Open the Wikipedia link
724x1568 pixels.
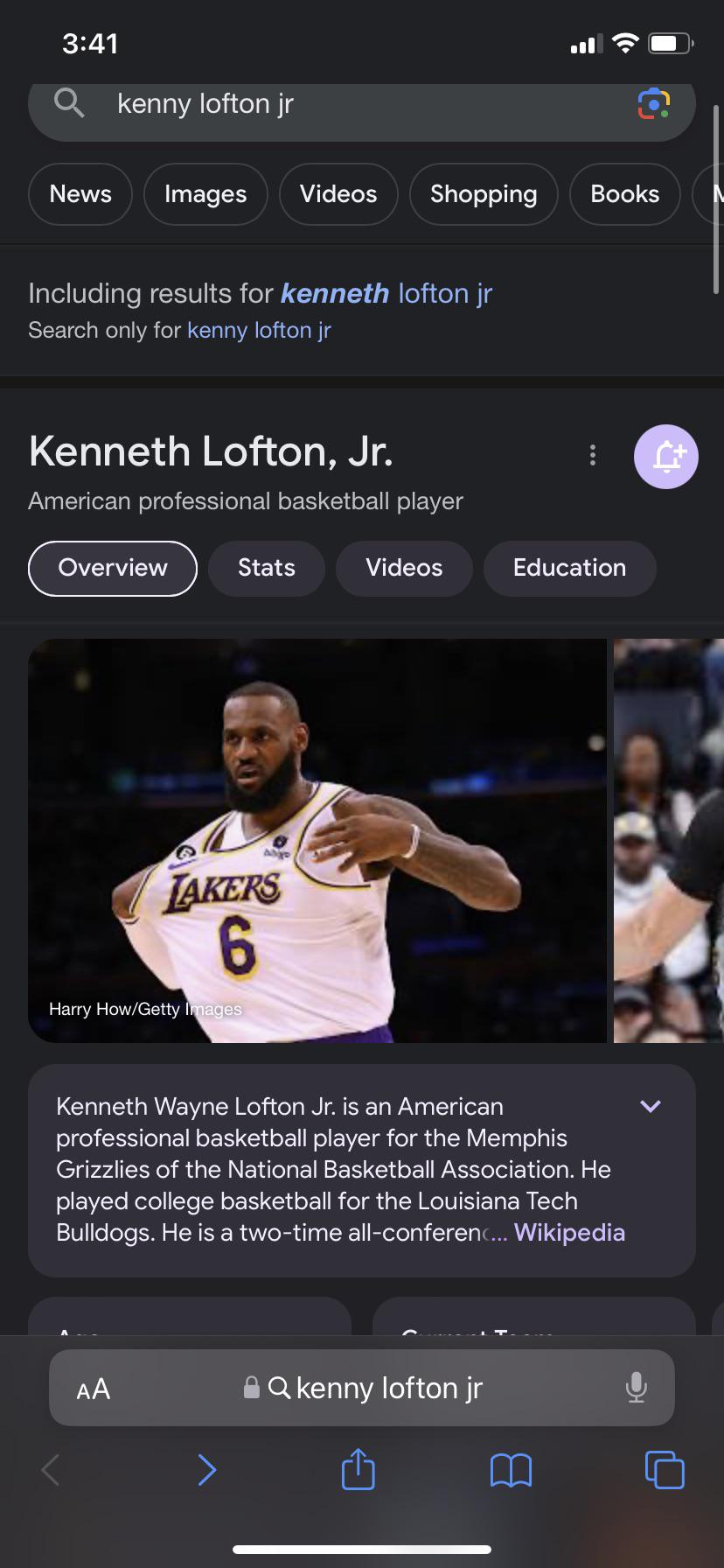pyautogui.click(x=569, y=1233)
